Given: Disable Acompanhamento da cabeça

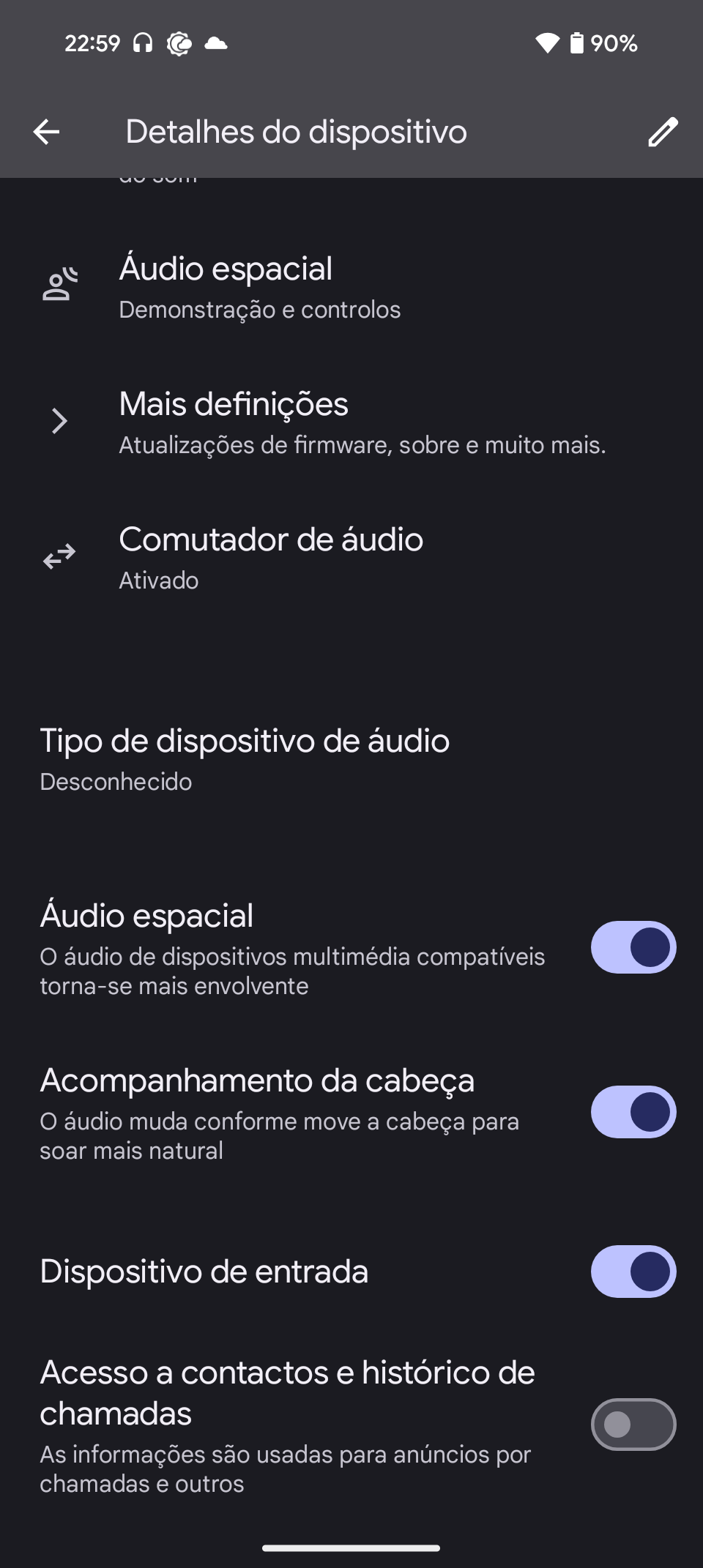Looking at the screenshot, I should click(x=633, y=1112).
